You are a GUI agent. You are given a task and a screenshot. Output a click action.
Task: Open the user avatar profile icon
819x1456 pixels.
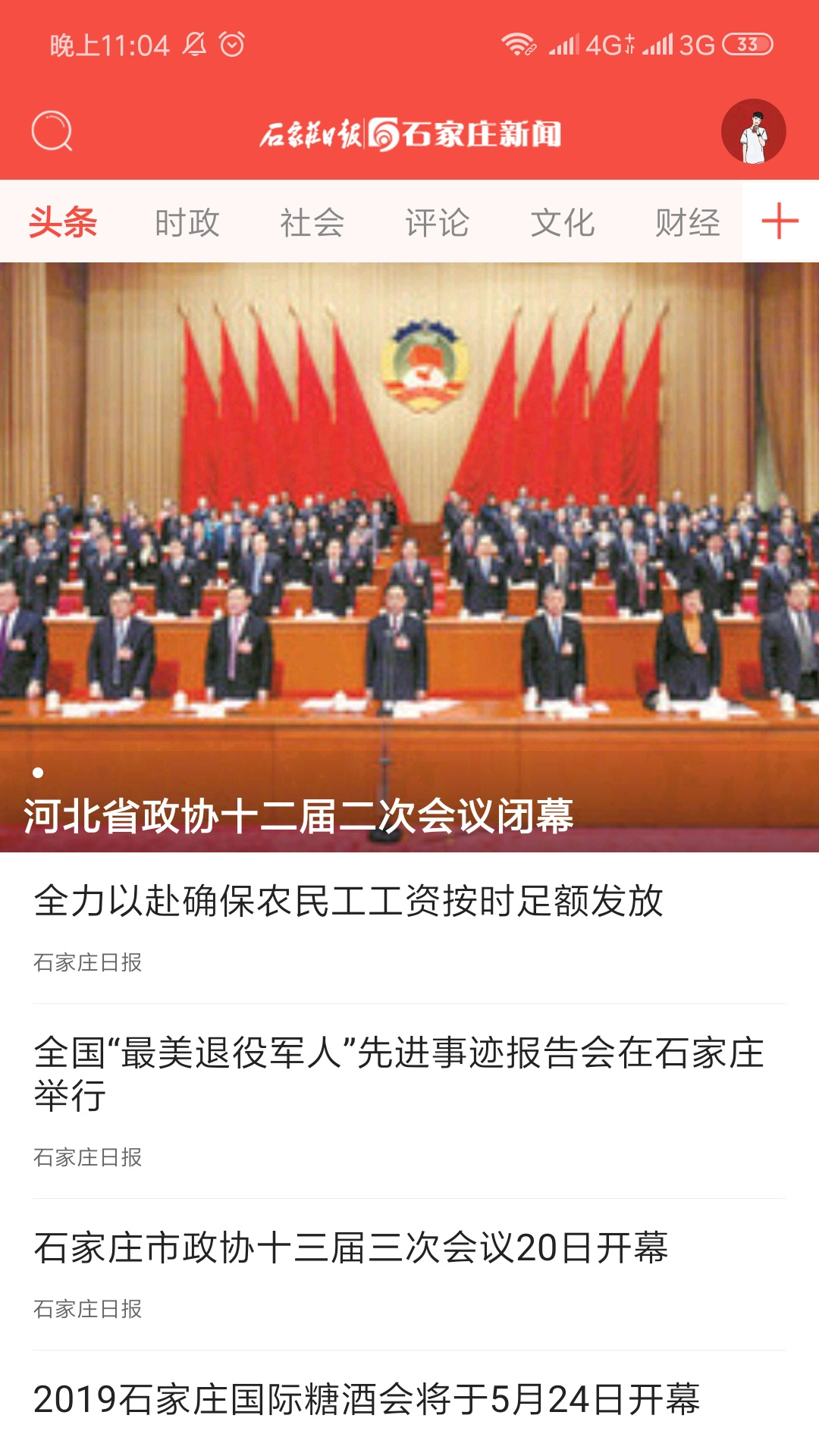(x=756, y=133)
